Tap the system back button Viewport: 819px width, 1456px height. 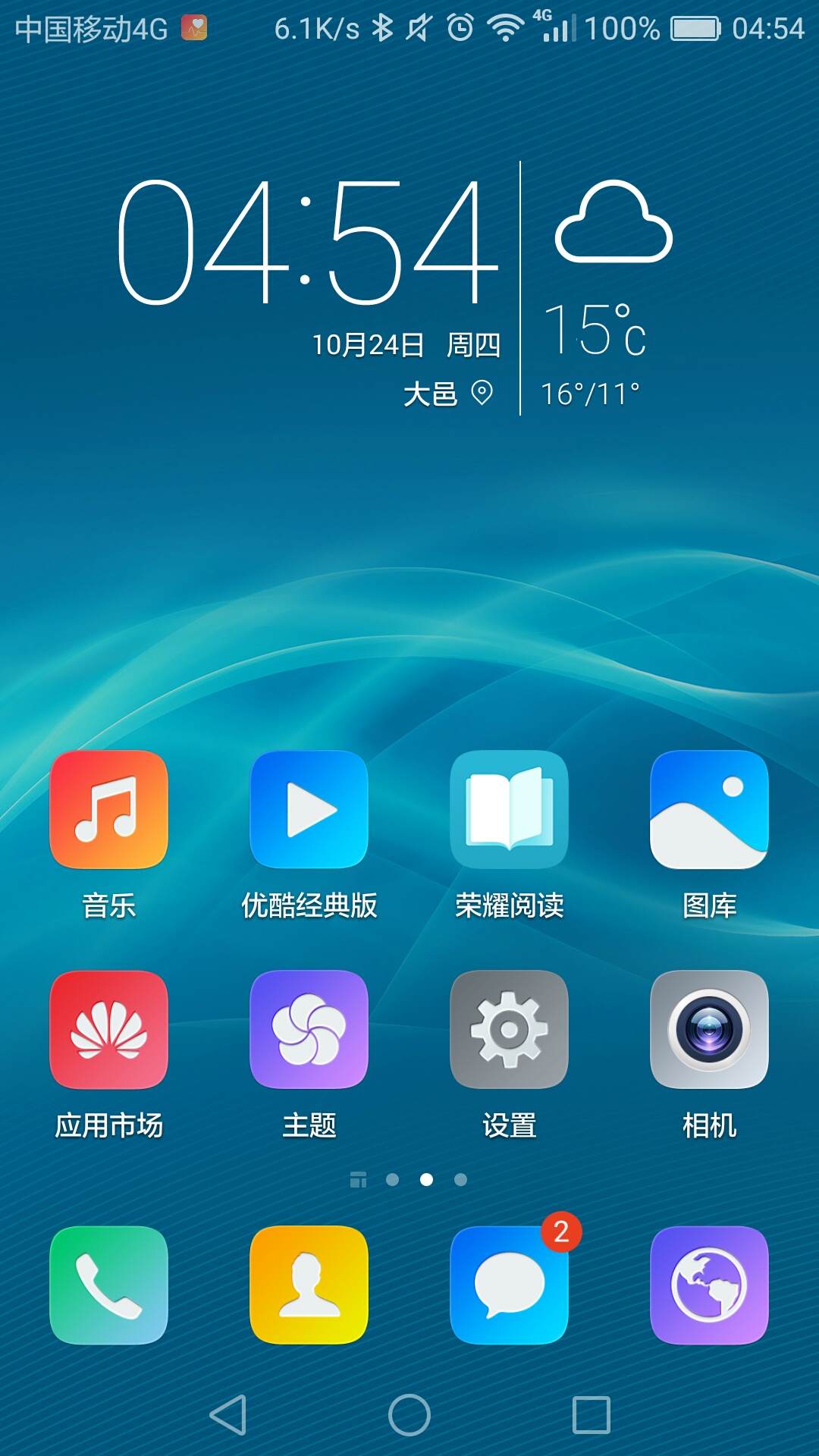(228, 1415)
